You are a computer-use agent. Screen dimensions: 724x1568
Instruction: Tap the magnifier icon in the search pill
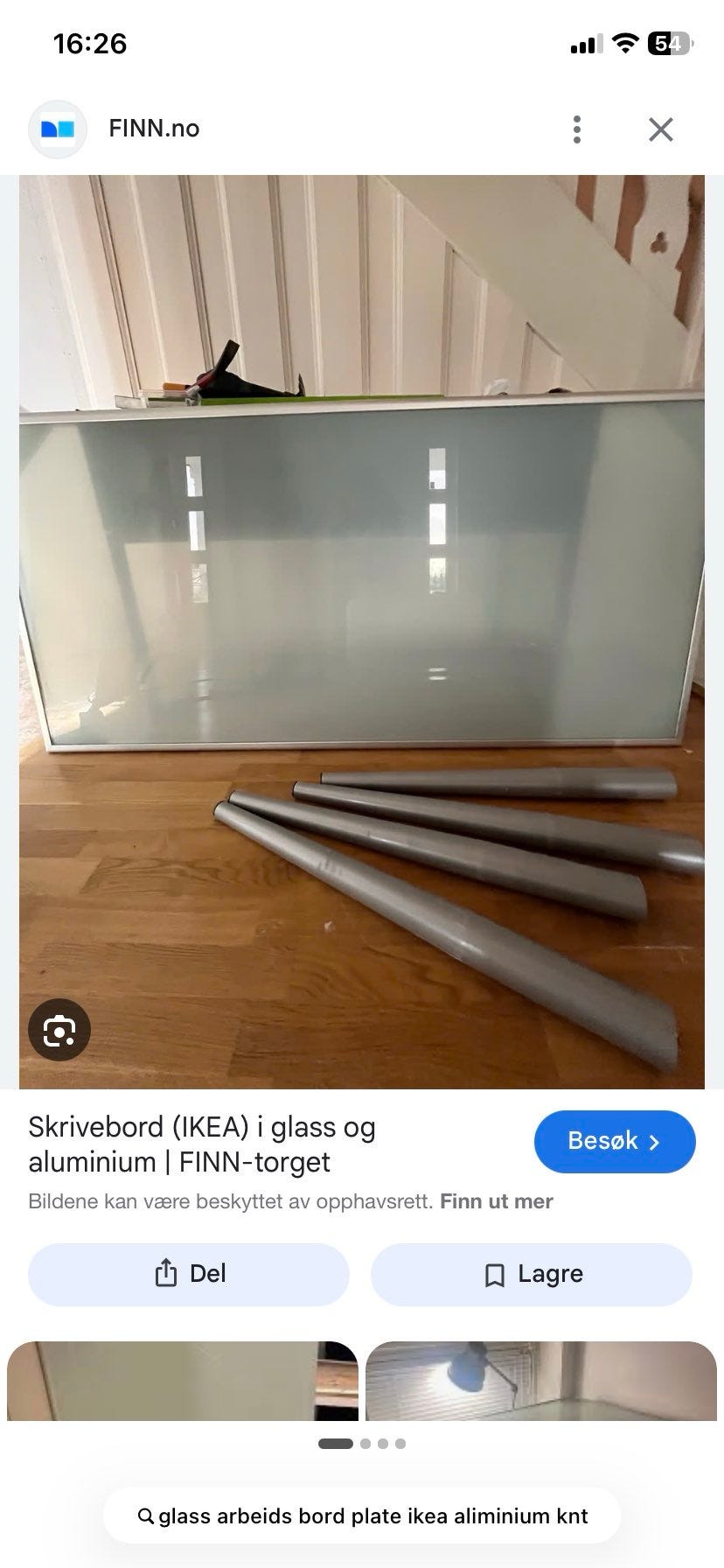pyautogui.click(x=145, y=1515)
